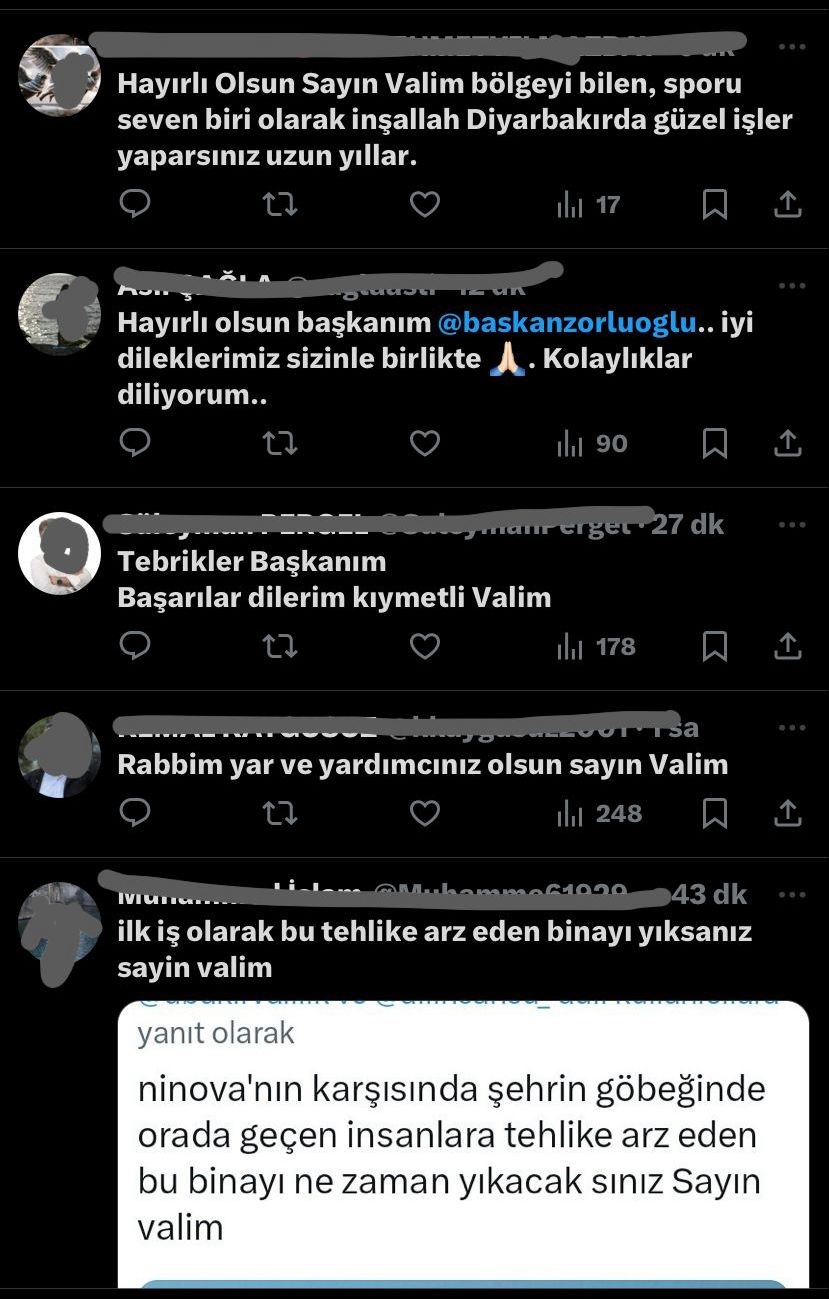
Task: Open overflow menu on 'Tebrikler Başkanım' reply
Action: (791, 524)
